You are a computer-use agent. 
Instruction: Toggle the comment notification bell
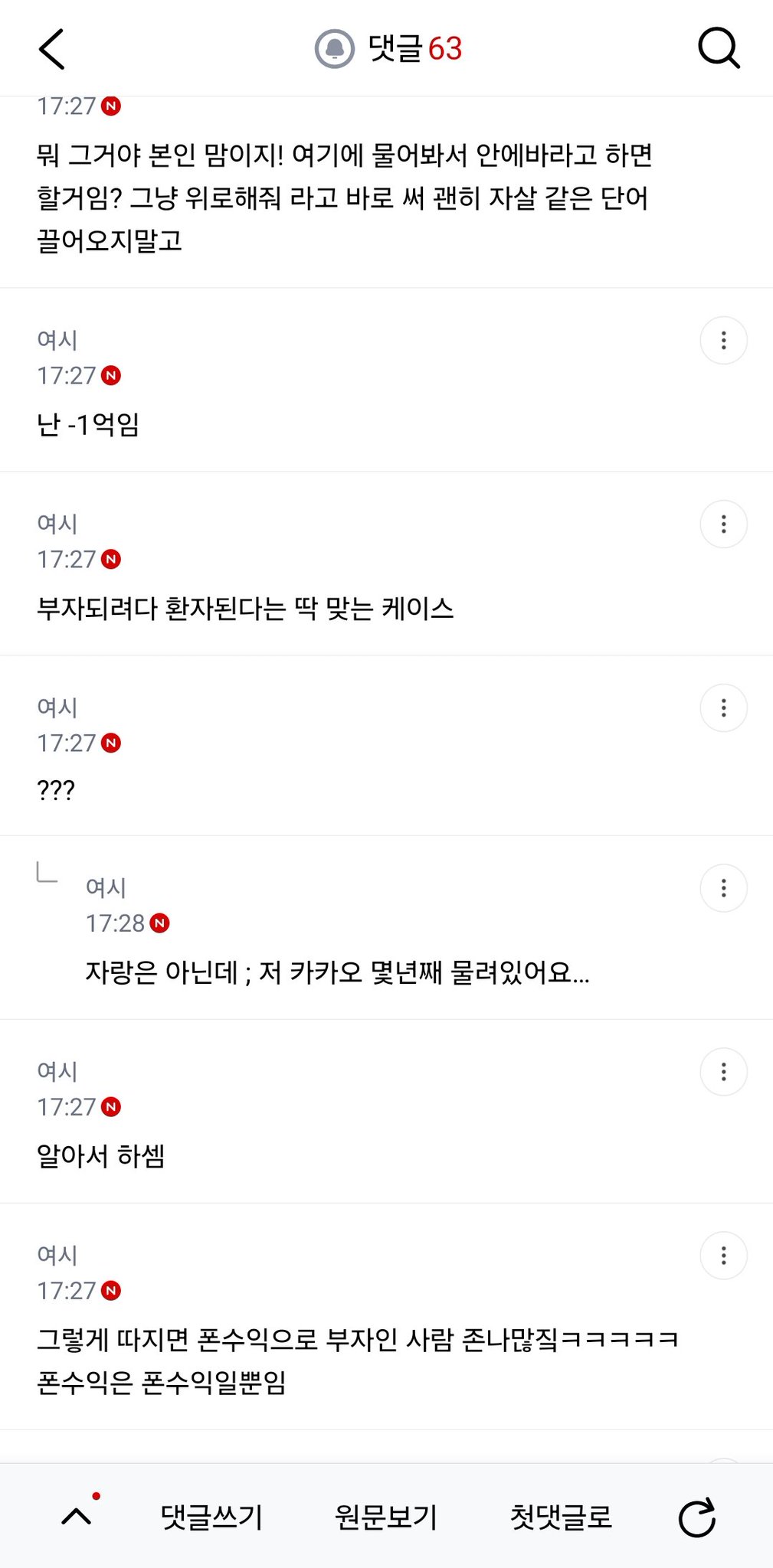(335, 49)
